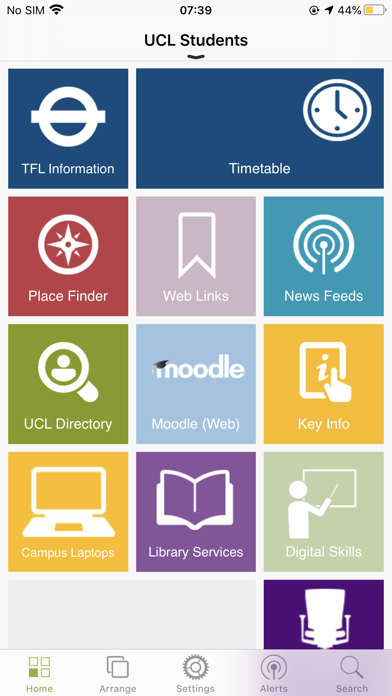Select Campus Laptops
Screen dimensions: 392x696
[x=68, y=512]
